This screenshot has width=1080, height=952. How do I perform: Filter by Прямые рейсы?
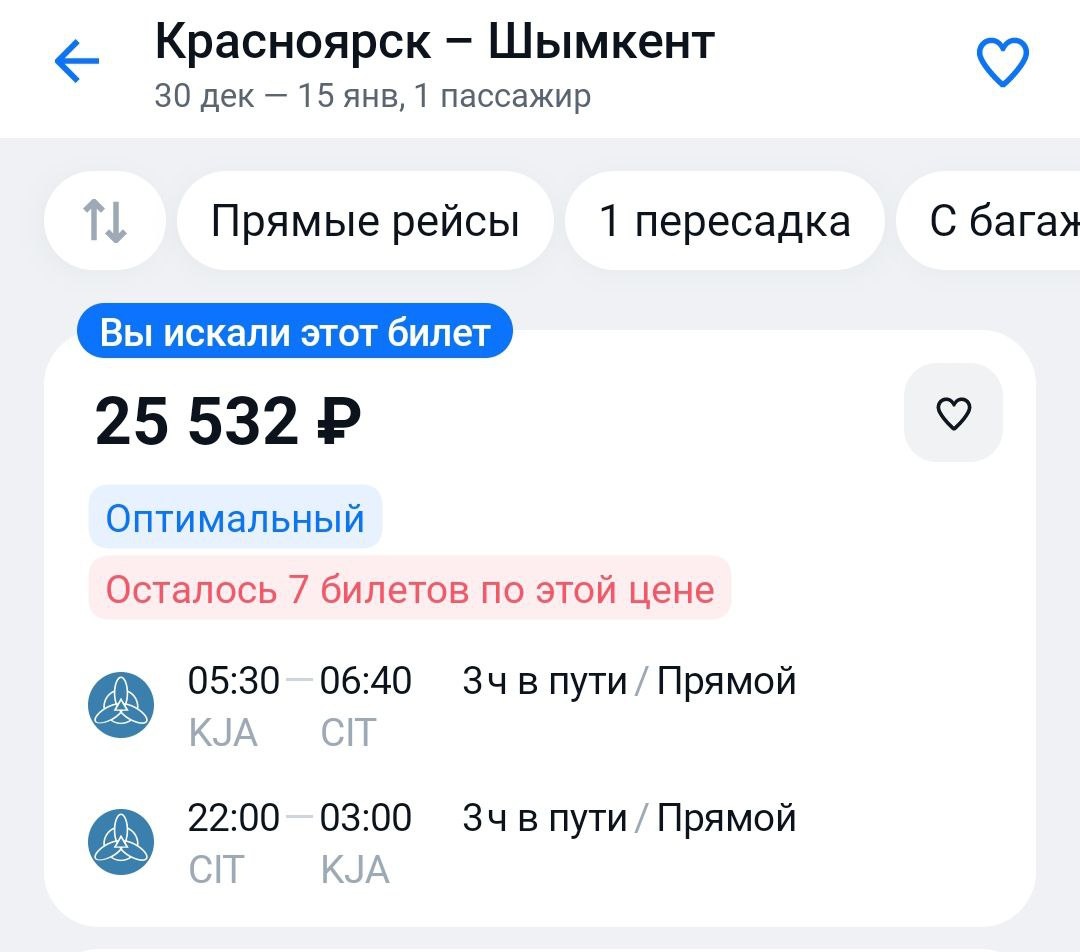(x=365, y=220)
